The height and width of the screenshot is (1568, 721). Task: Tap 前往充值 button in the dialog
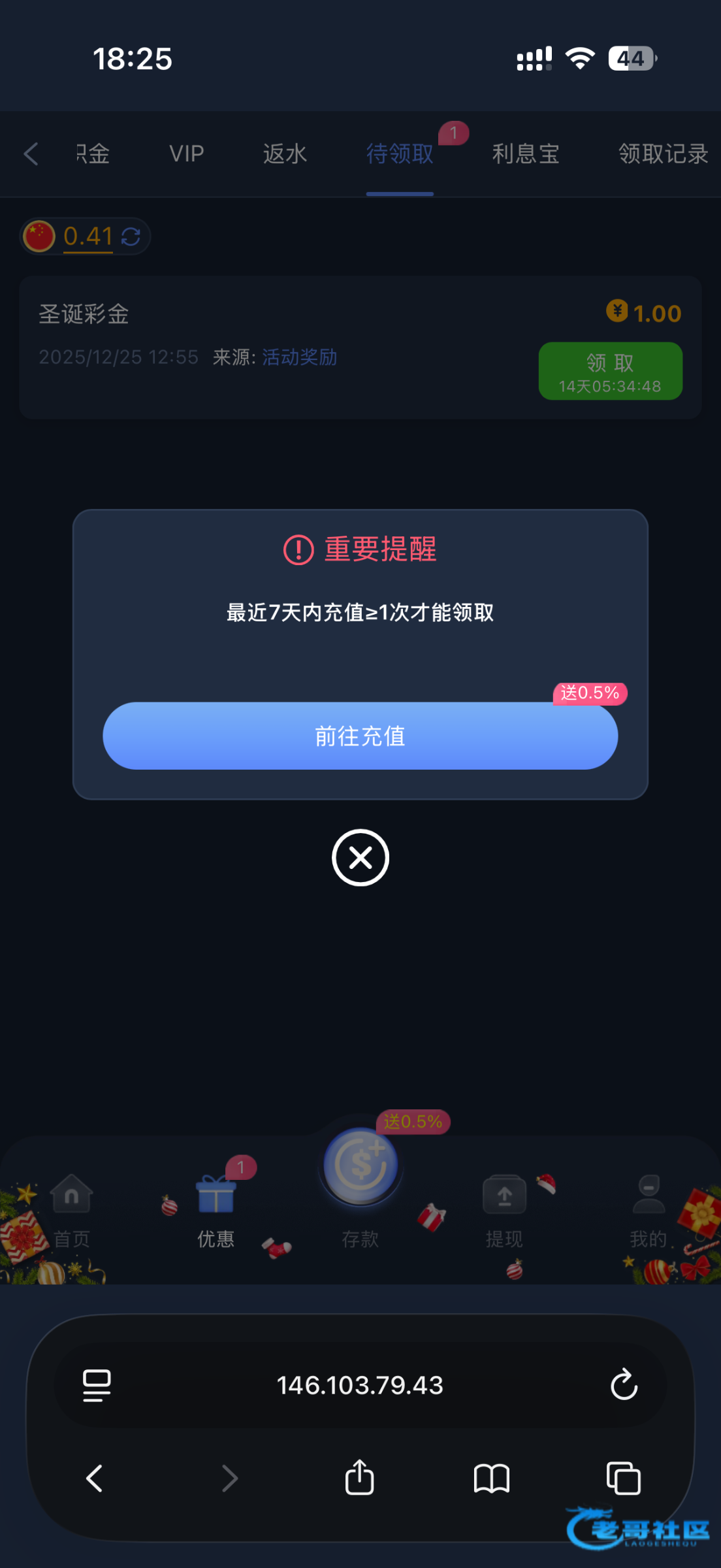[360, 736]
